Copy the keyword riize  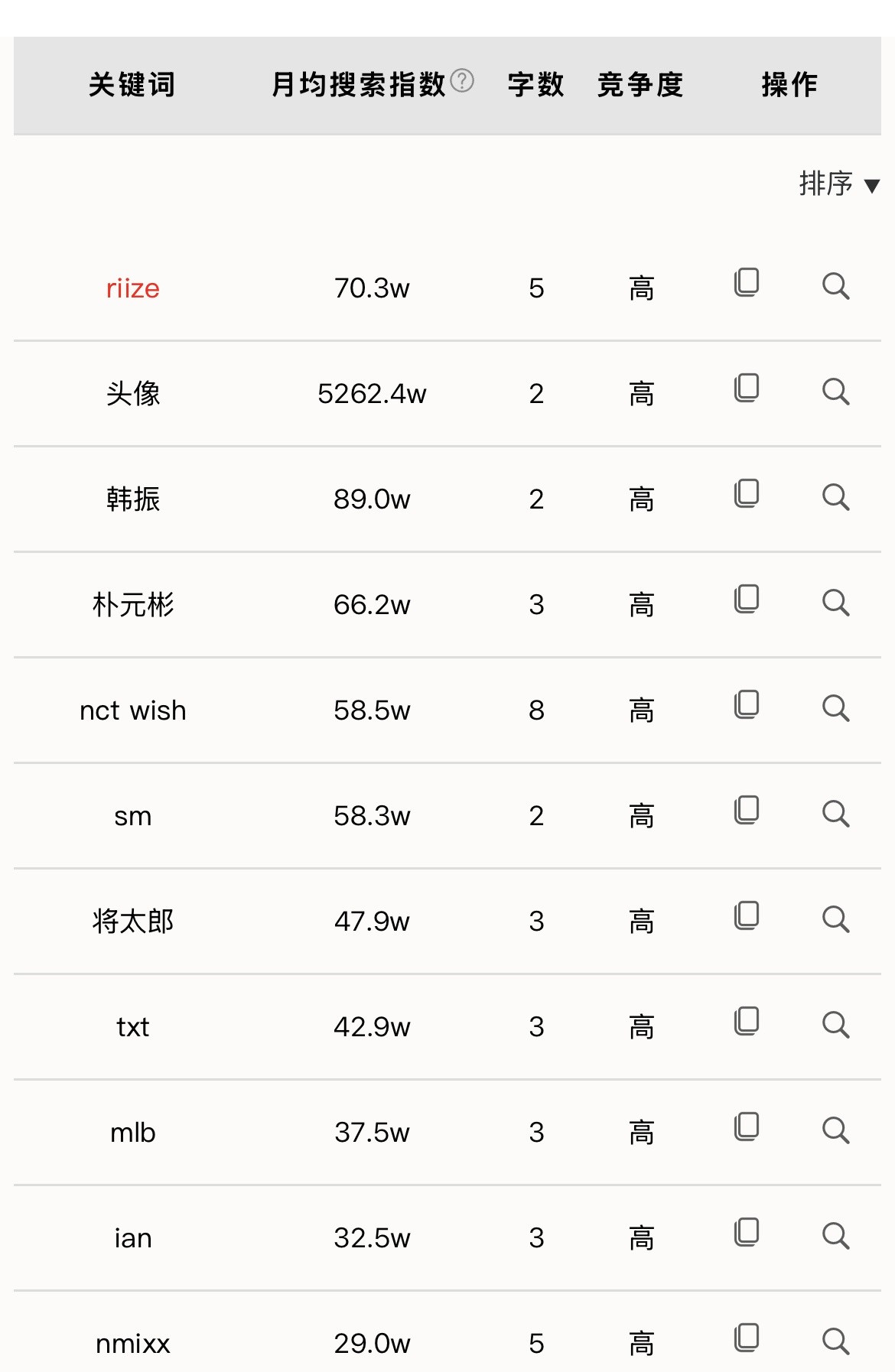pyautogui.click(x=747, y=283)
